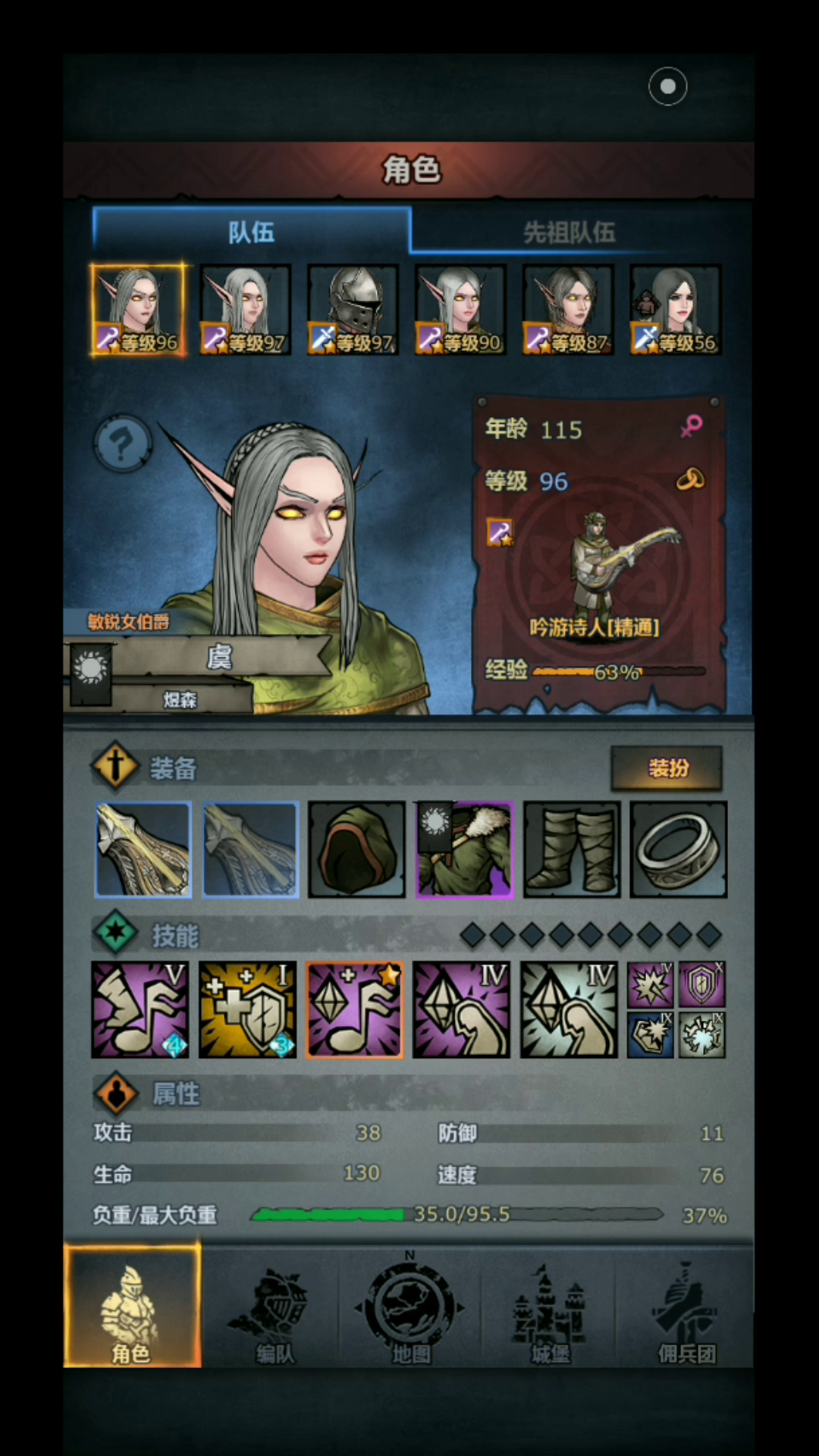Tap the 装扮 outfit button
This screenshot has width=819, height=1456.
tap(667, 768)
